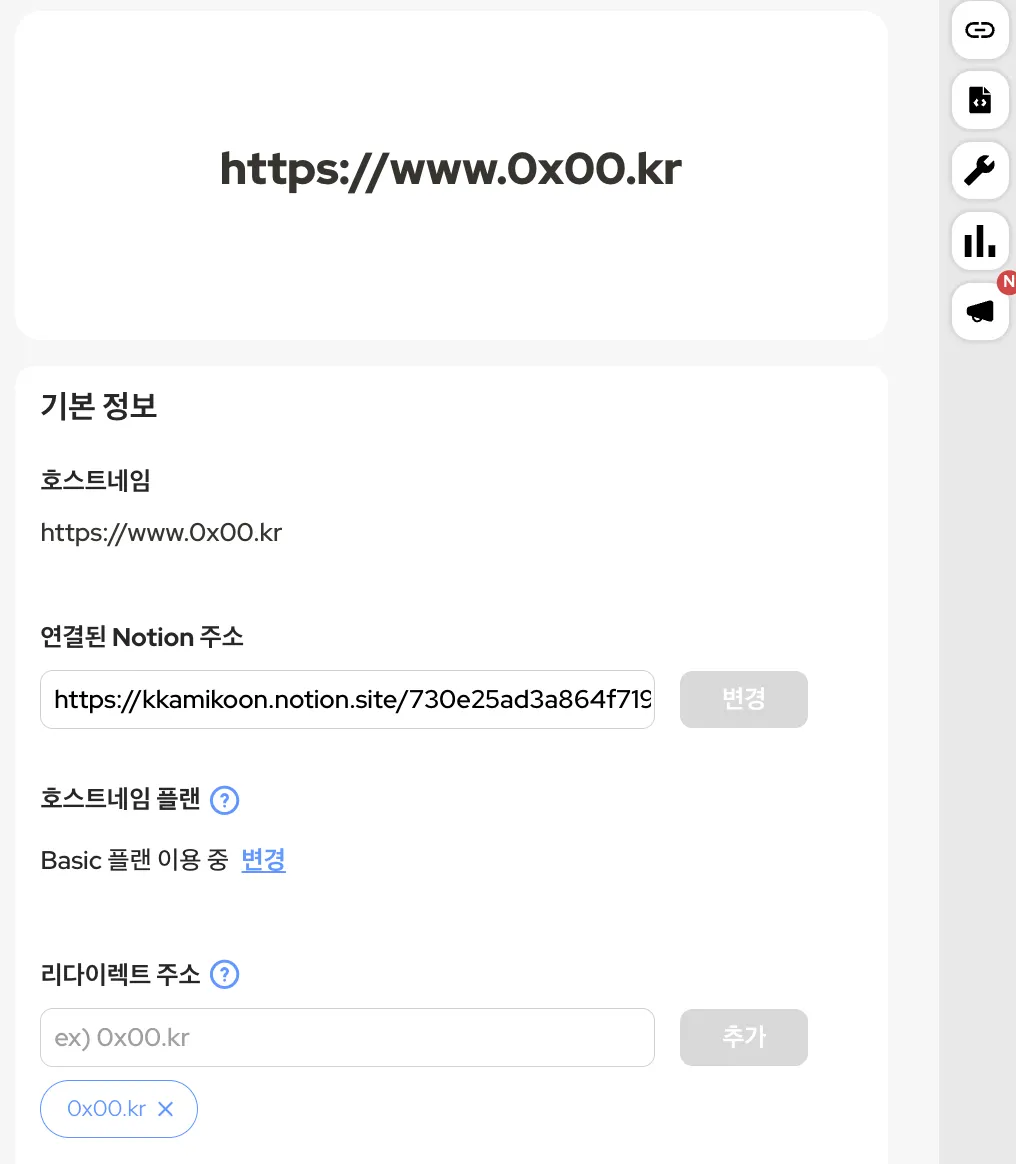Open the link icon in the side toolbar
The height and width of the screenshot is (1164, 1016).
(x=979, y=30)
